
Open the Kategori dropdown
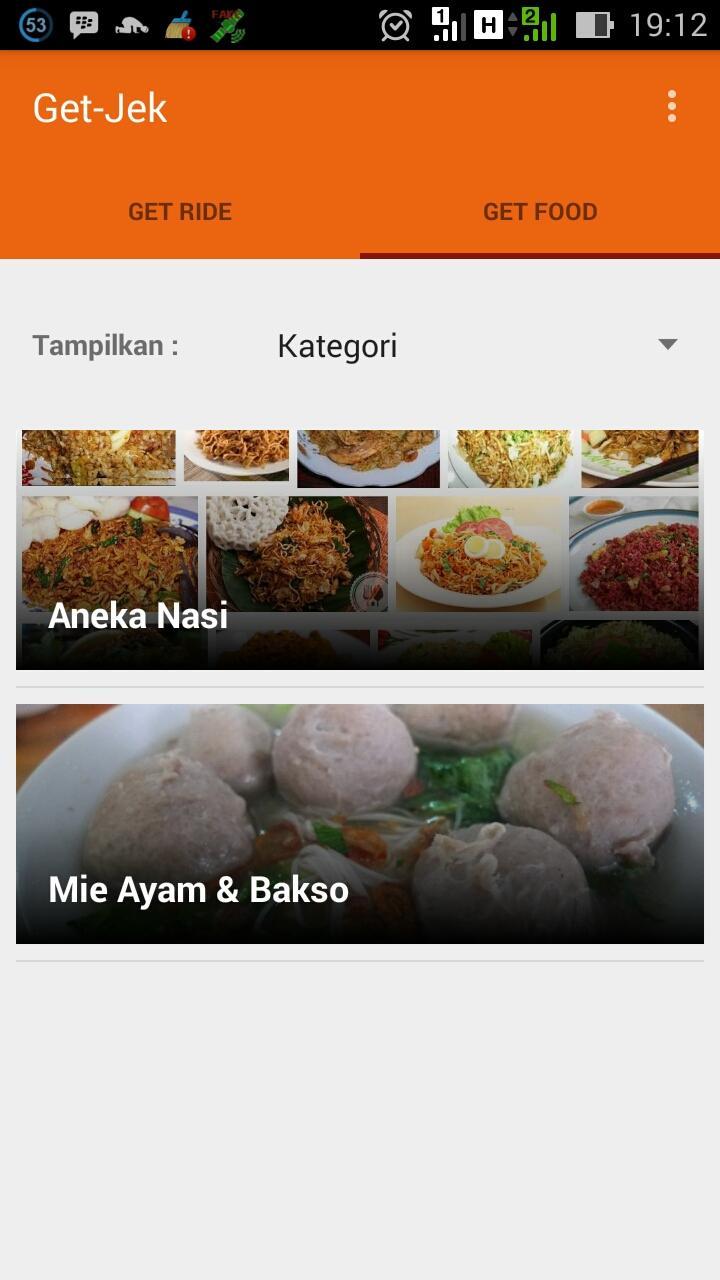tap(337, 345)
